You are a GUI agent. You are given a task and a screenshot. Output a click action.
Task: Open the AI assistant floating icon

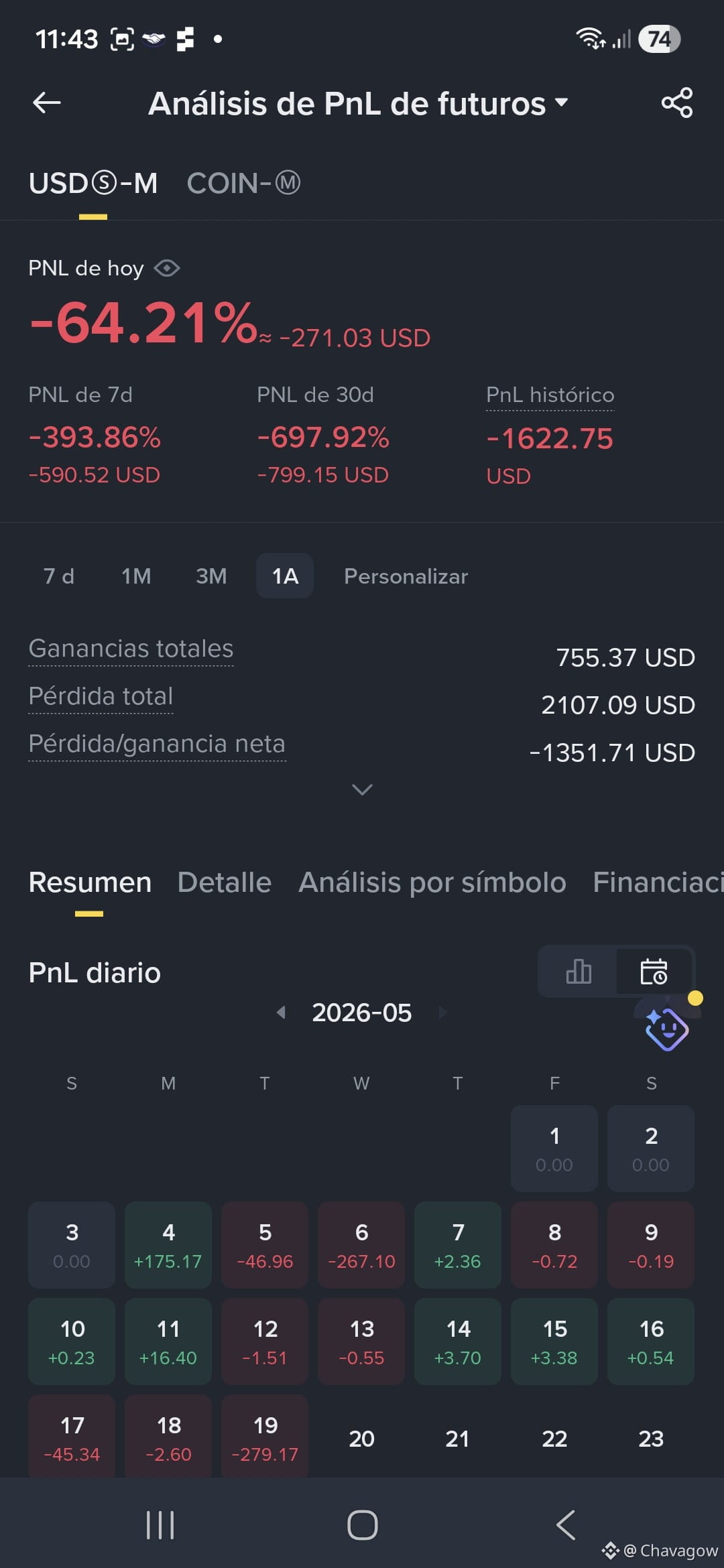[667, 1027]
